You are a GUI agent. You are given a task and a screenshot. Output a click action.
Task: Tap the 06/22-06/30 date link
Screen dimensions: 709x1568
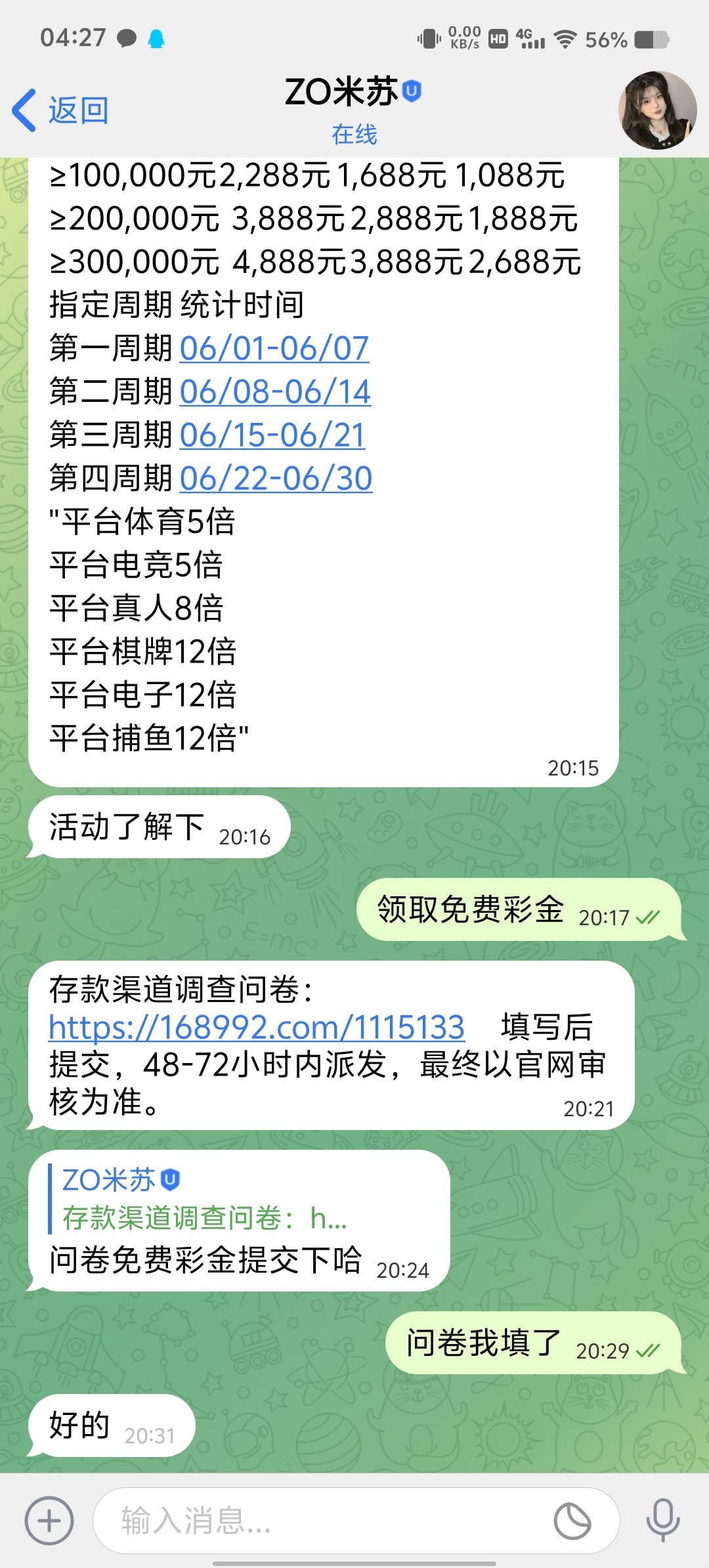[x=276, y=478]
